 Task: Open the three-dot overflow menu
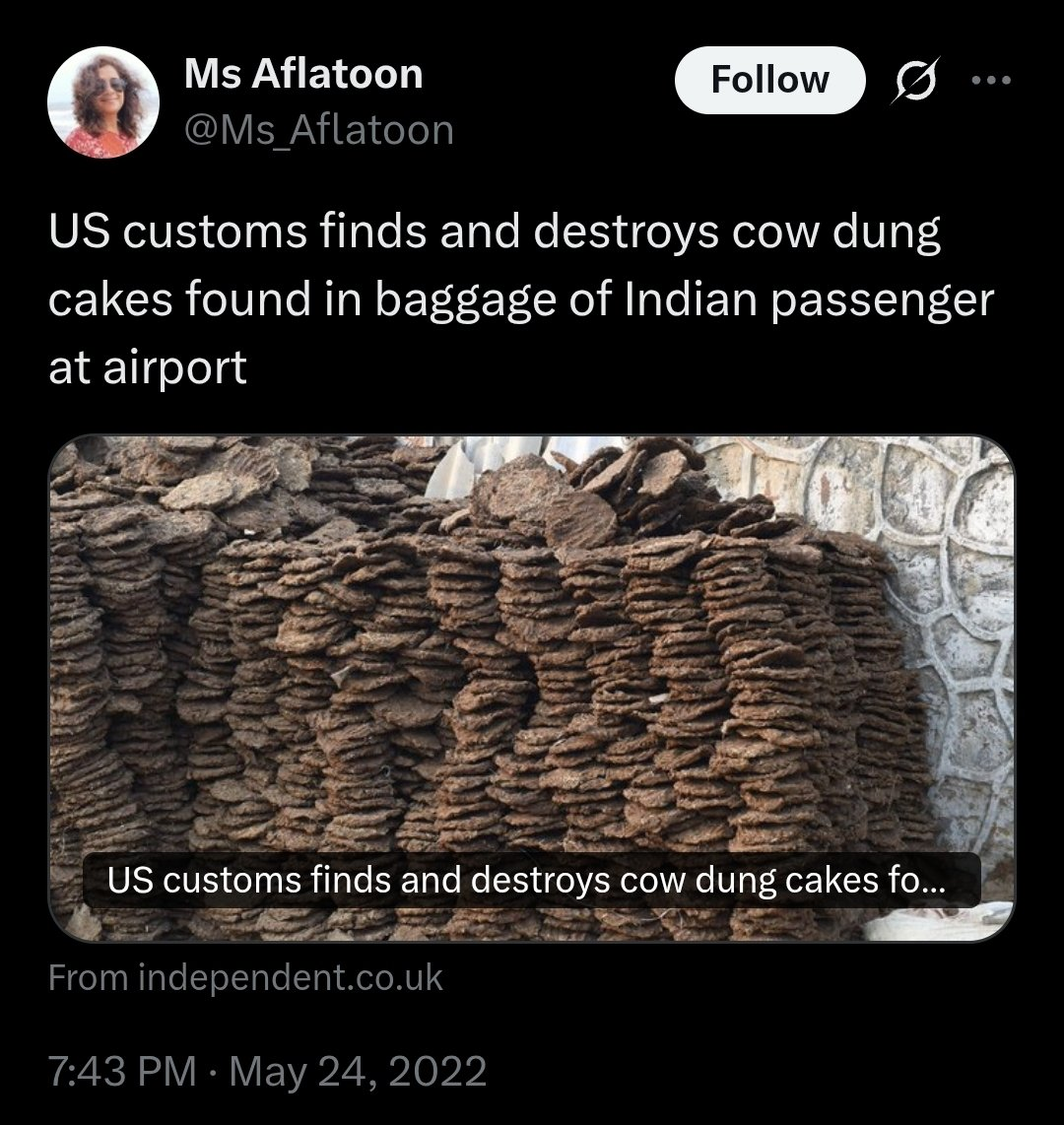click(x=990, y=81)
